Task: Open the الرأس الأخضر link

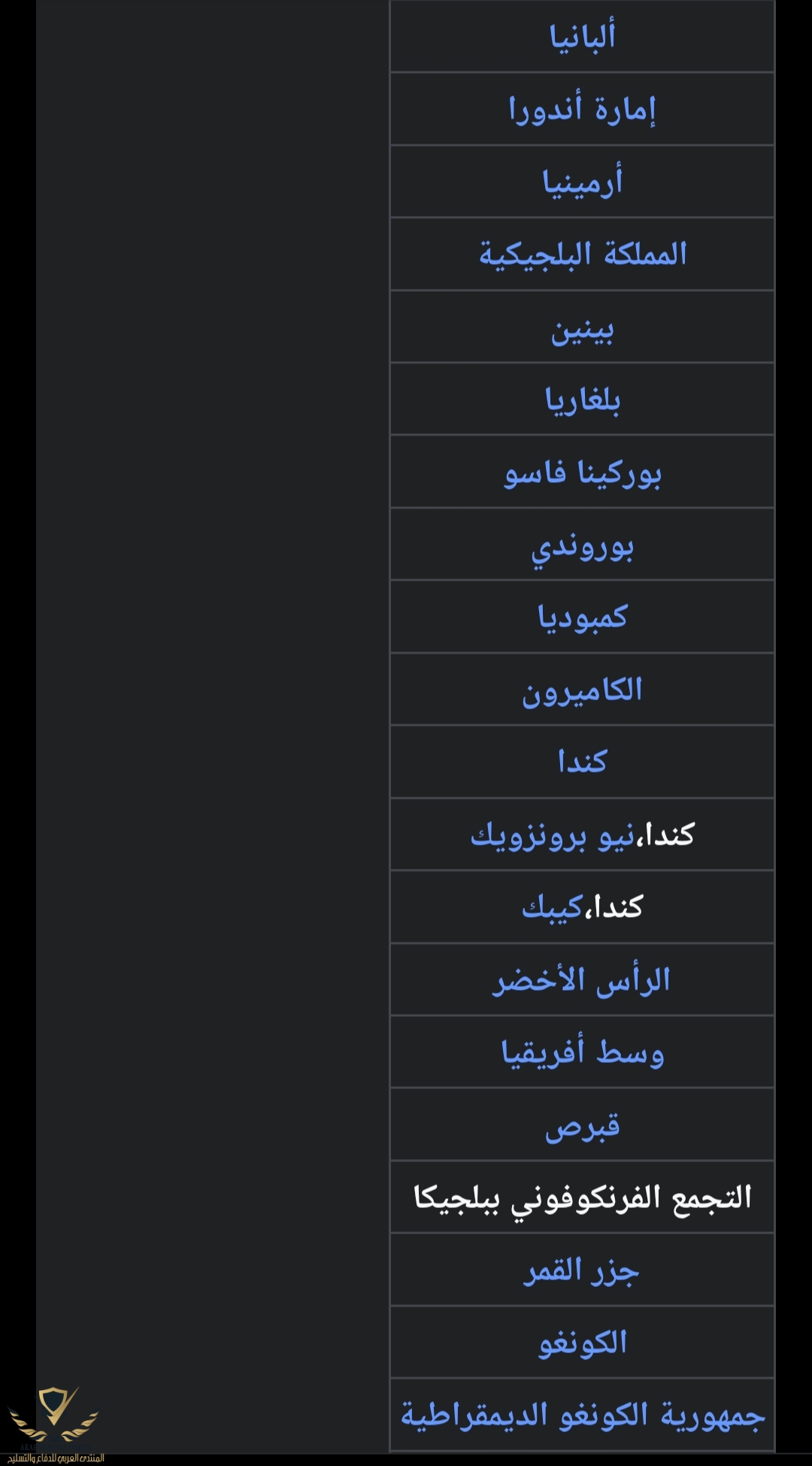Action: pos(582,980)
